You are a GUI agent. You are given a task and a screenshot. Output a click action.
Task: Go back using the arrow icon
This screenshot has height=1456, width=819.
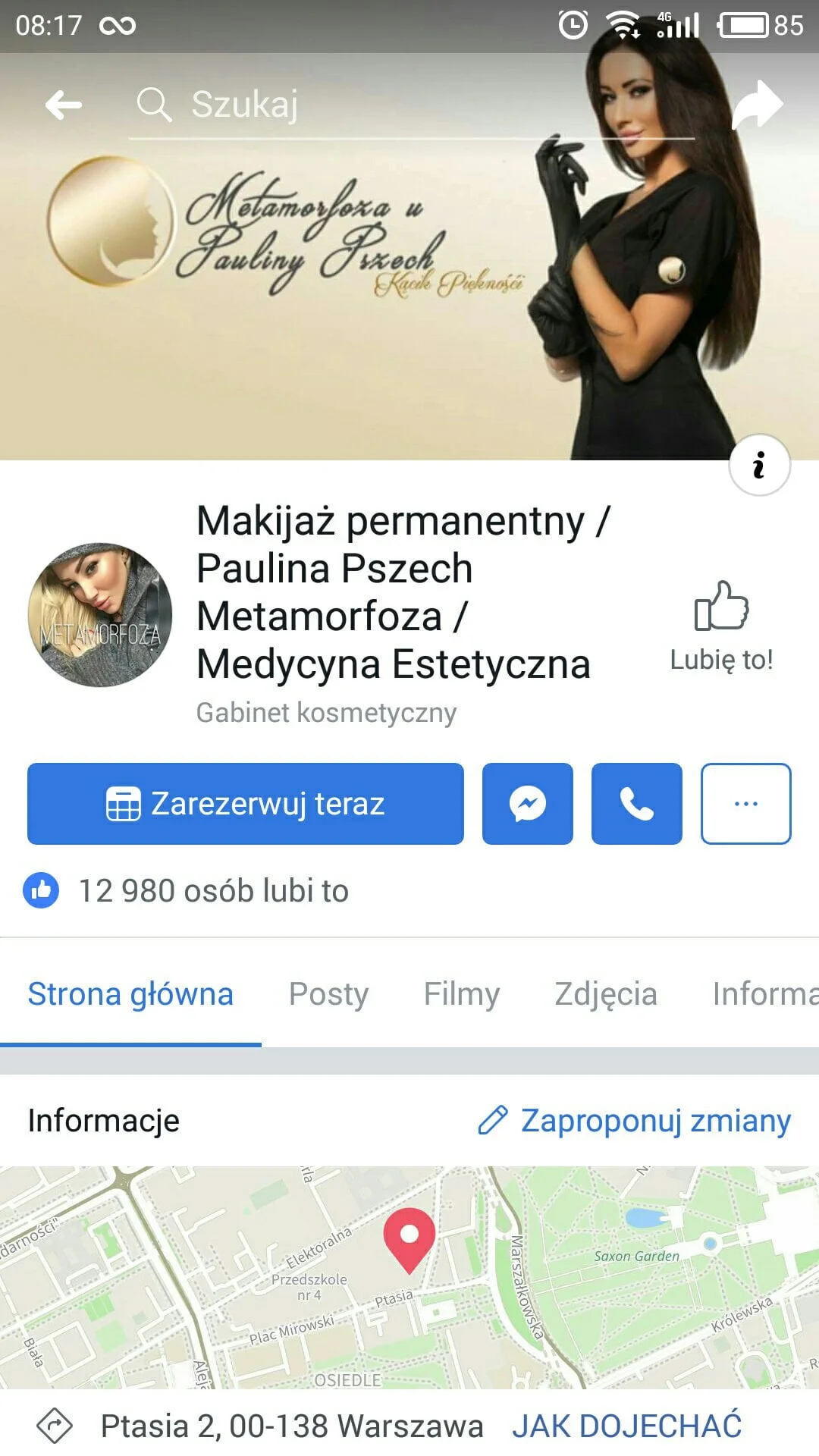[x=64, y=105]
